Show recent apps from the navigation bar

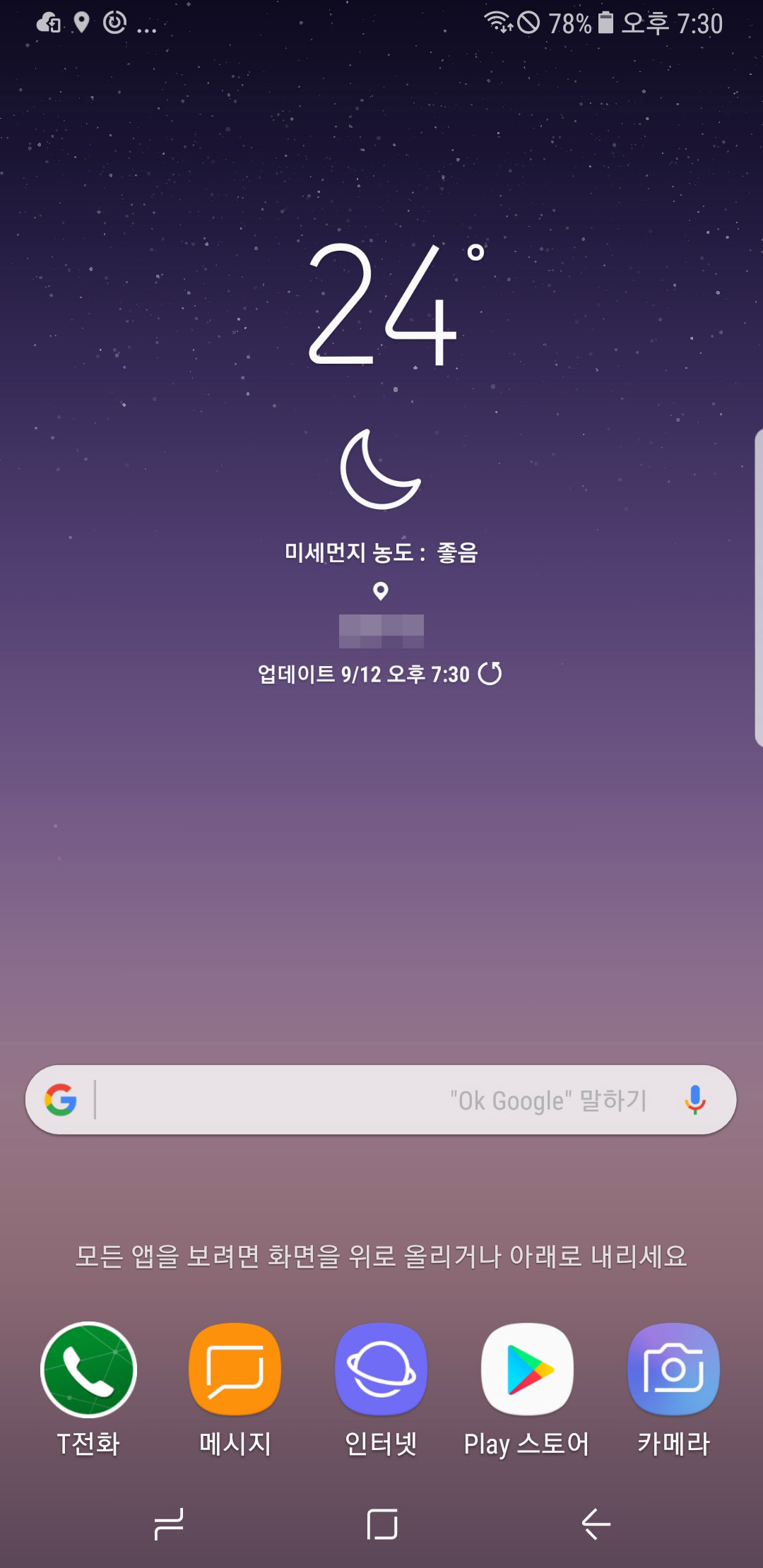[x=169, y=1524]
